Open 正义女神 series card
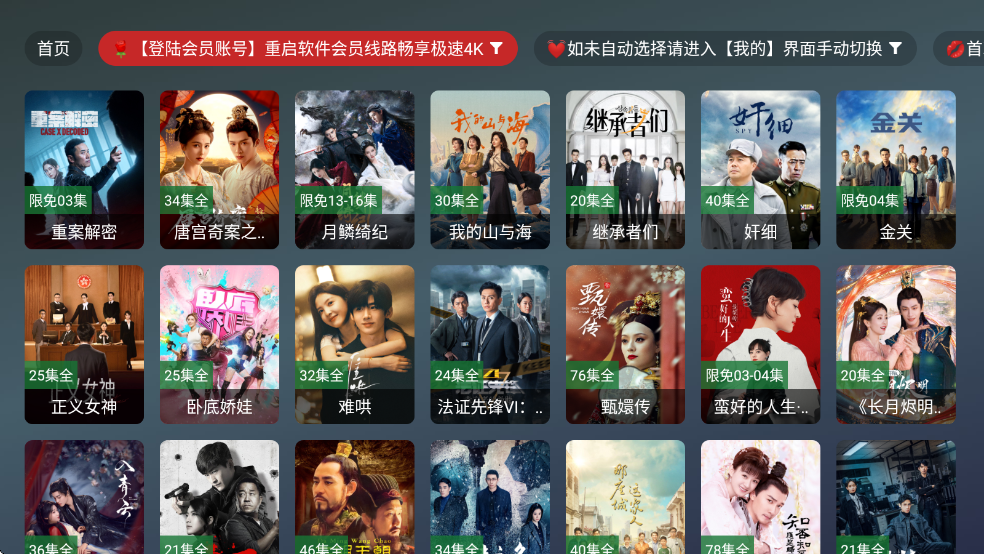 pos(84,344)
